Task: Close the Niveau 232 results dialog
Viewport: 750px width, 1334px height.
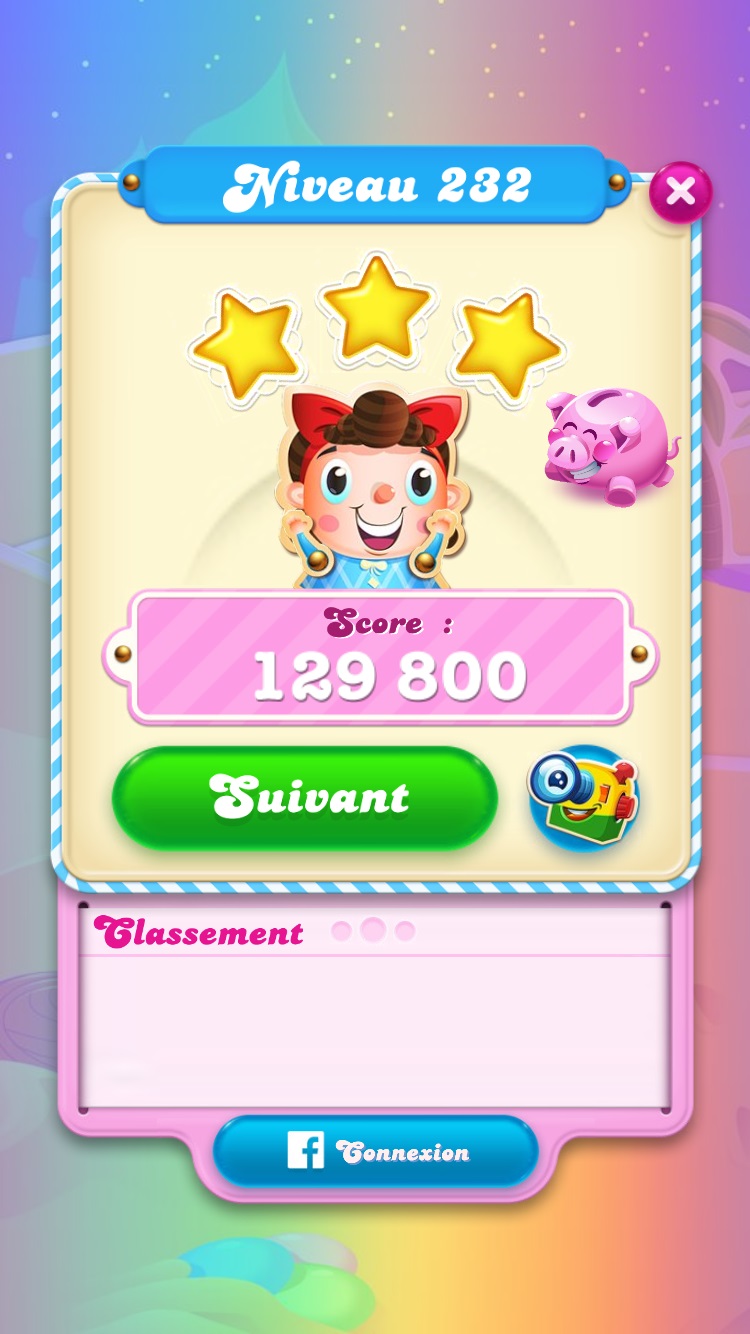Action: click(681, 191)
